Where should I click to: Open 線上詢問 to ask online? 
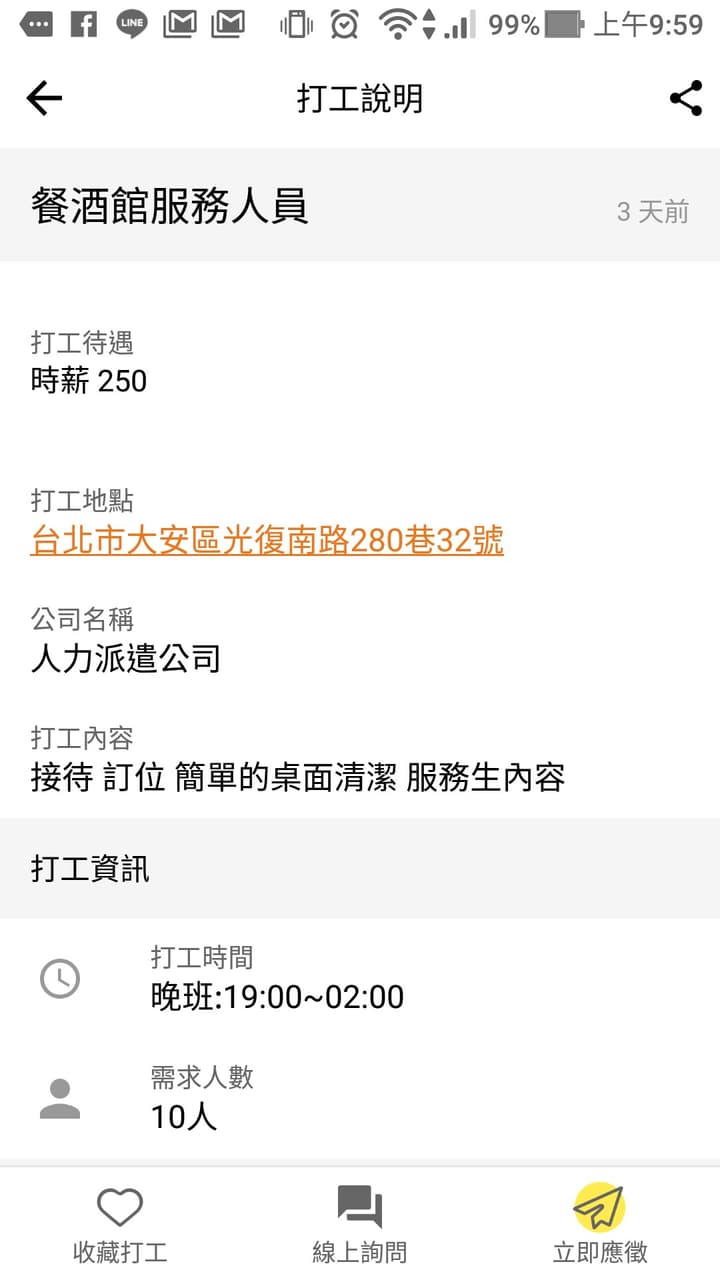pos(360,1225)
